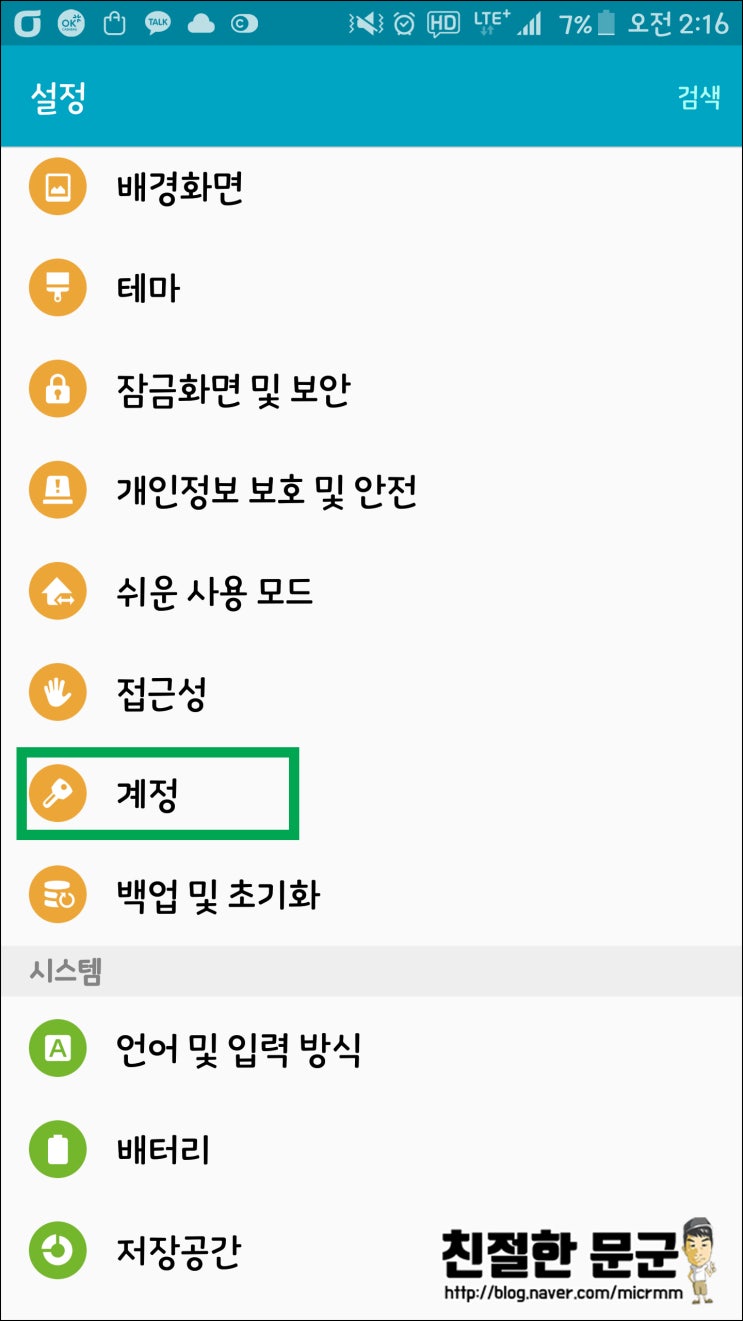Go to 백업 및 초기화
This screenshot has height=1321, width=743.
371,894
